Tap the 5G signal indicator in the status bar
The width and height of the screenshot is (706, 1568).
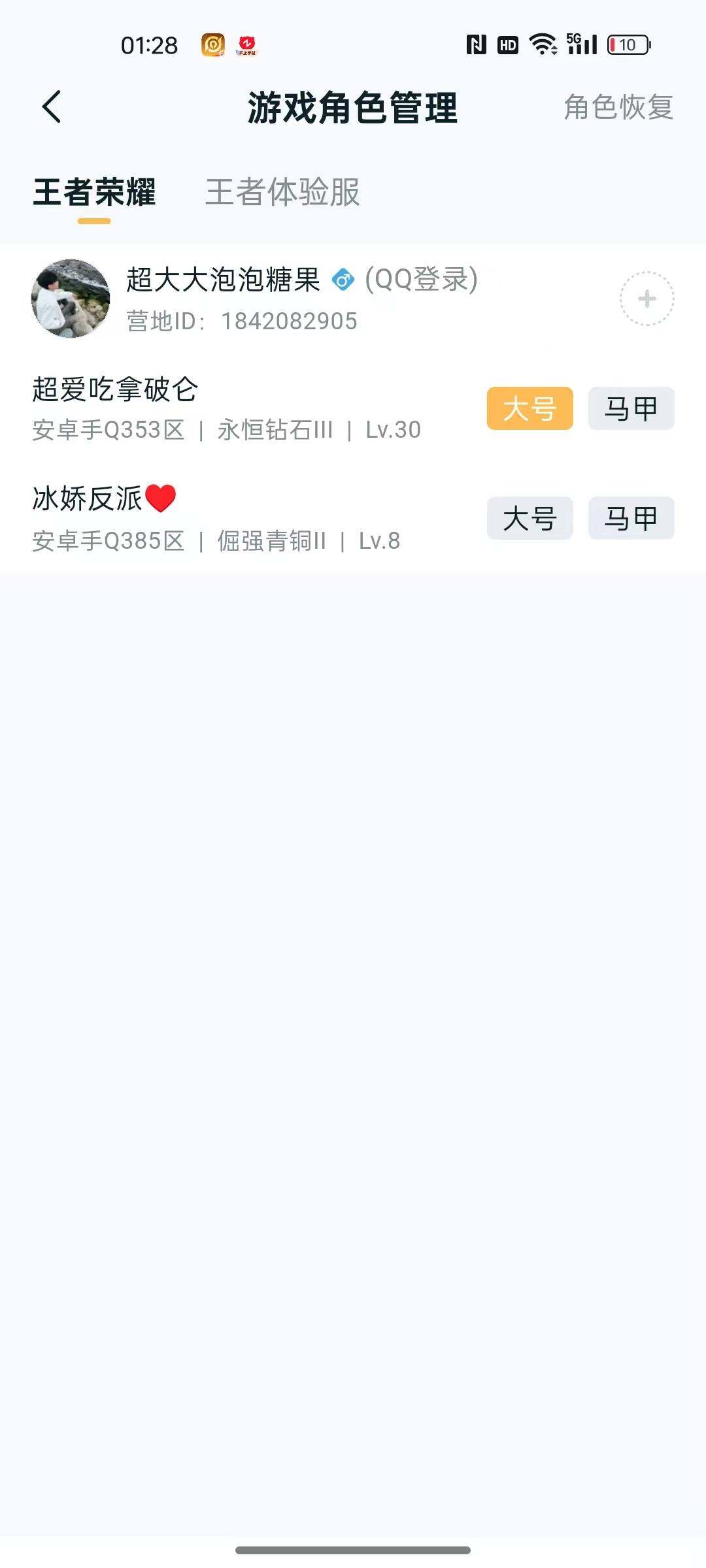[582, 46]
